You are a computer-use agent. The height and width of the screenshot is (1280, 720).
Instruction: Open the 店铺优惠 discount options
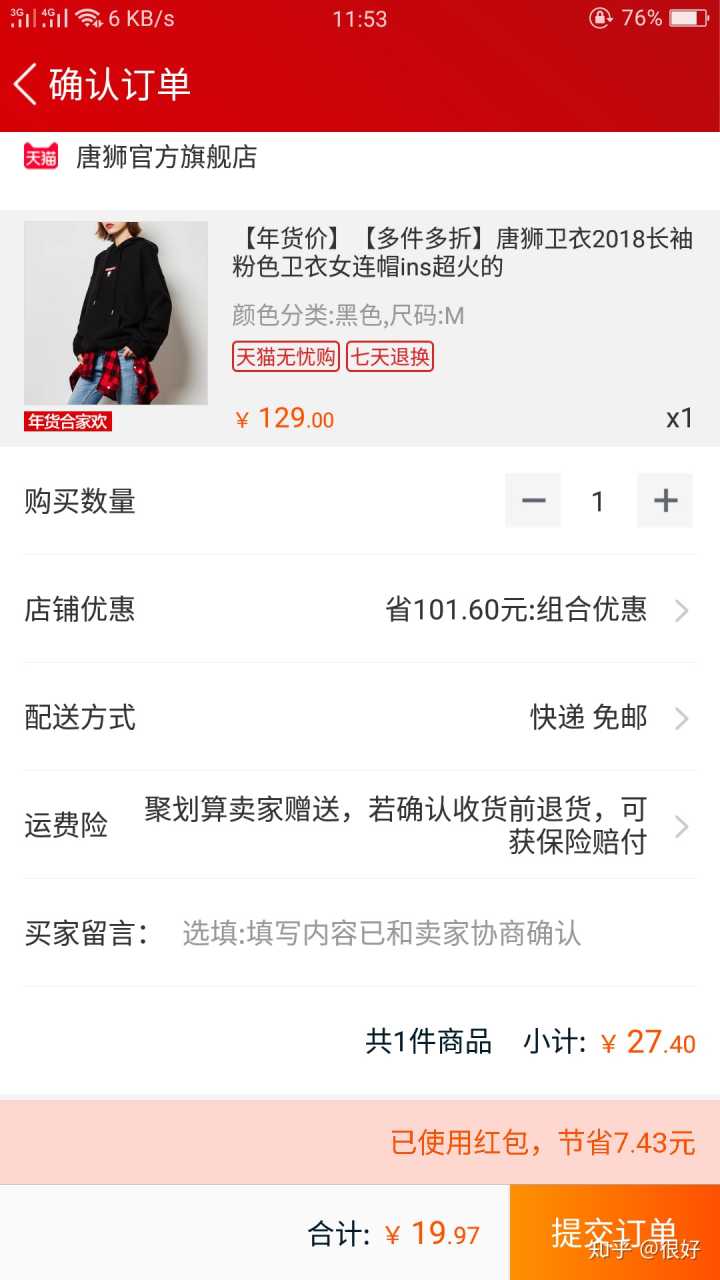click(x=360, y=609)
